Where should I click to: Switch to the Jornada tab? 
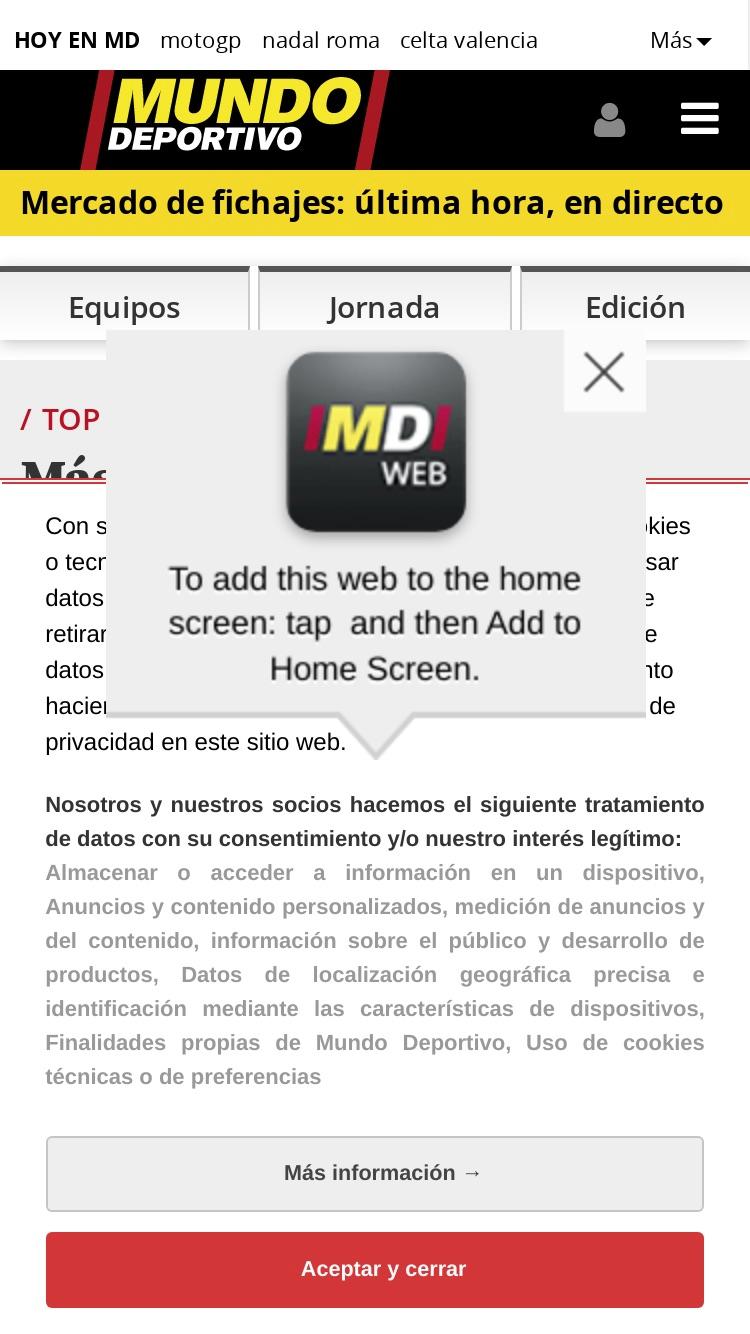(x=385, y=306)
